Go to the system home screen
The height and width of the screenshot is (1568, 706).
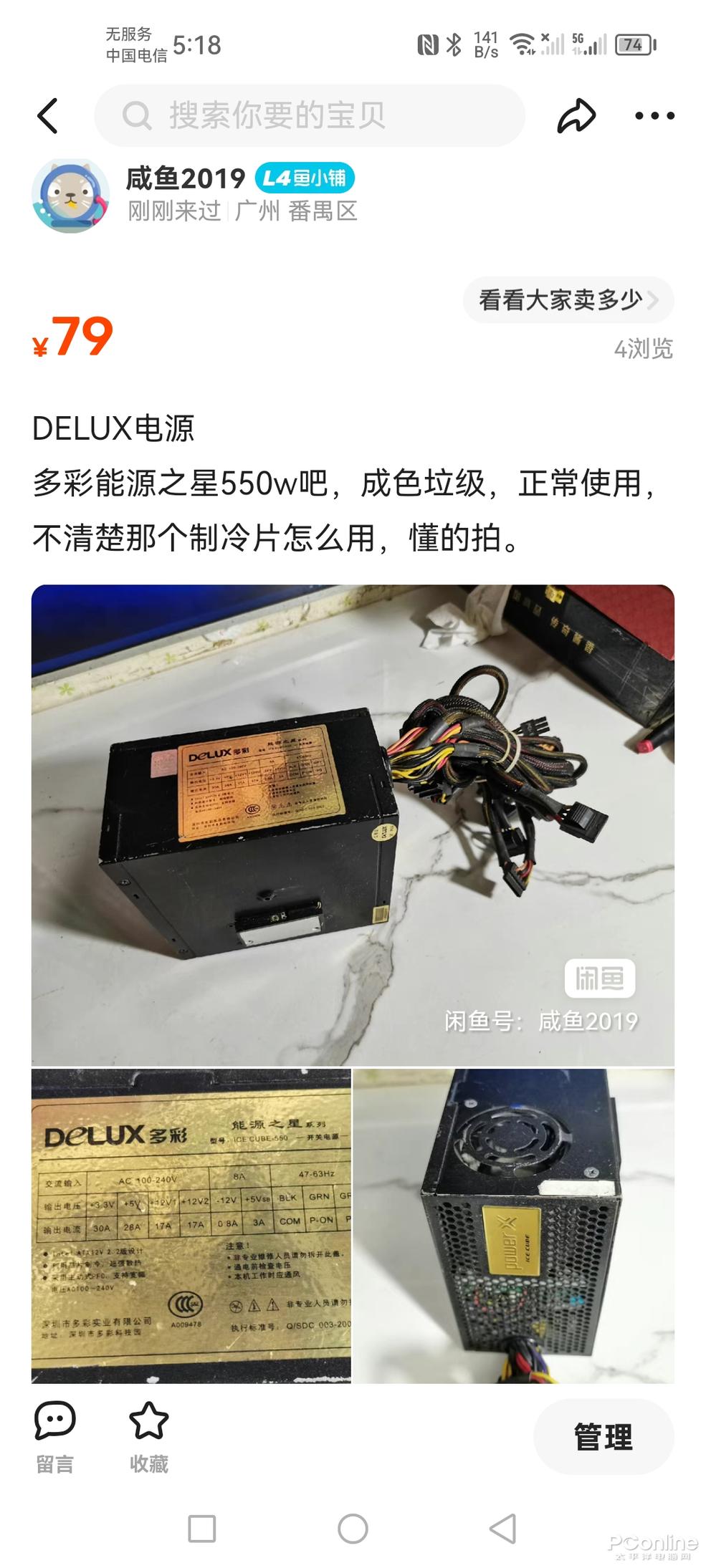(x=353, y=1529)
